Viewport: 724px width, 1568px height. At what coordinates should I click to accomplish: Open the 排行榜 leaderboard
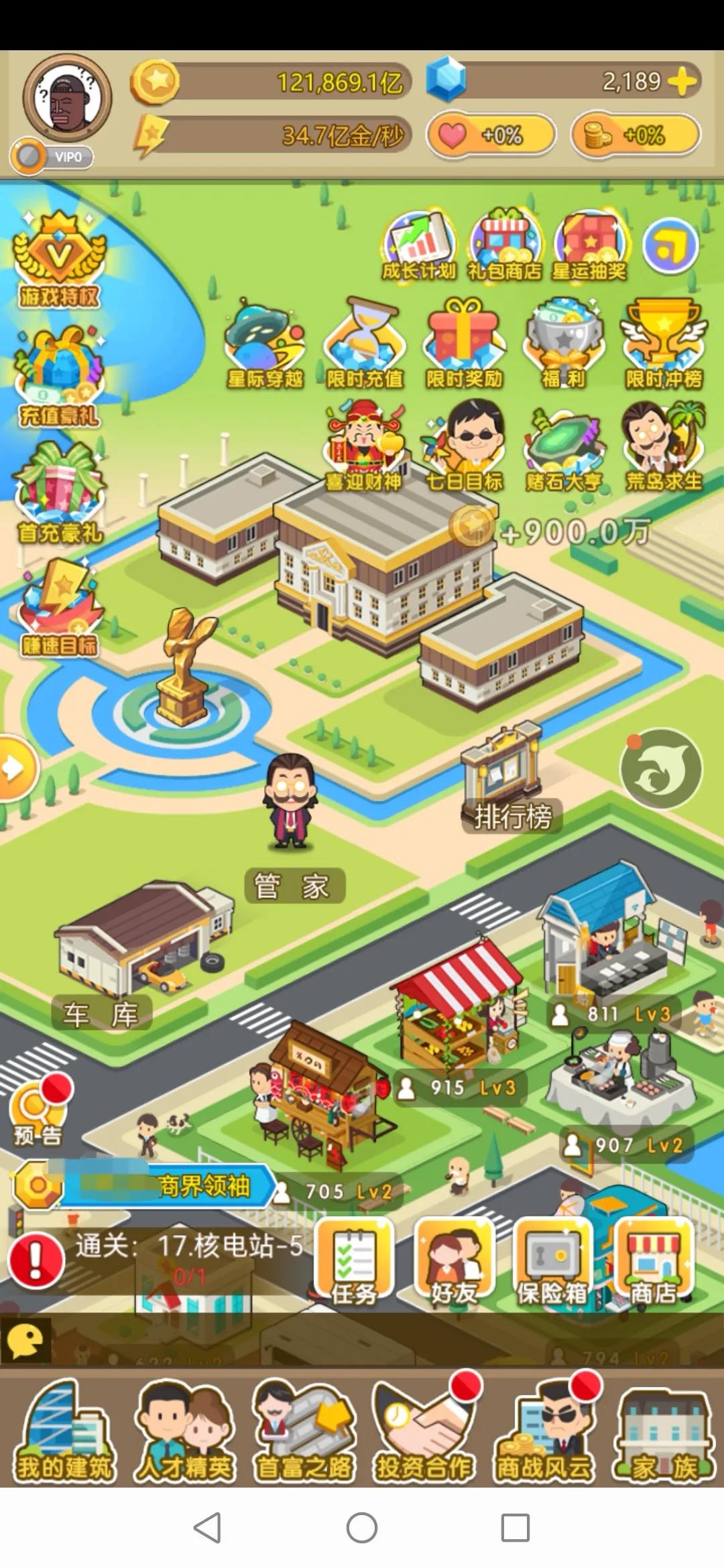click(x=509, y=777)
